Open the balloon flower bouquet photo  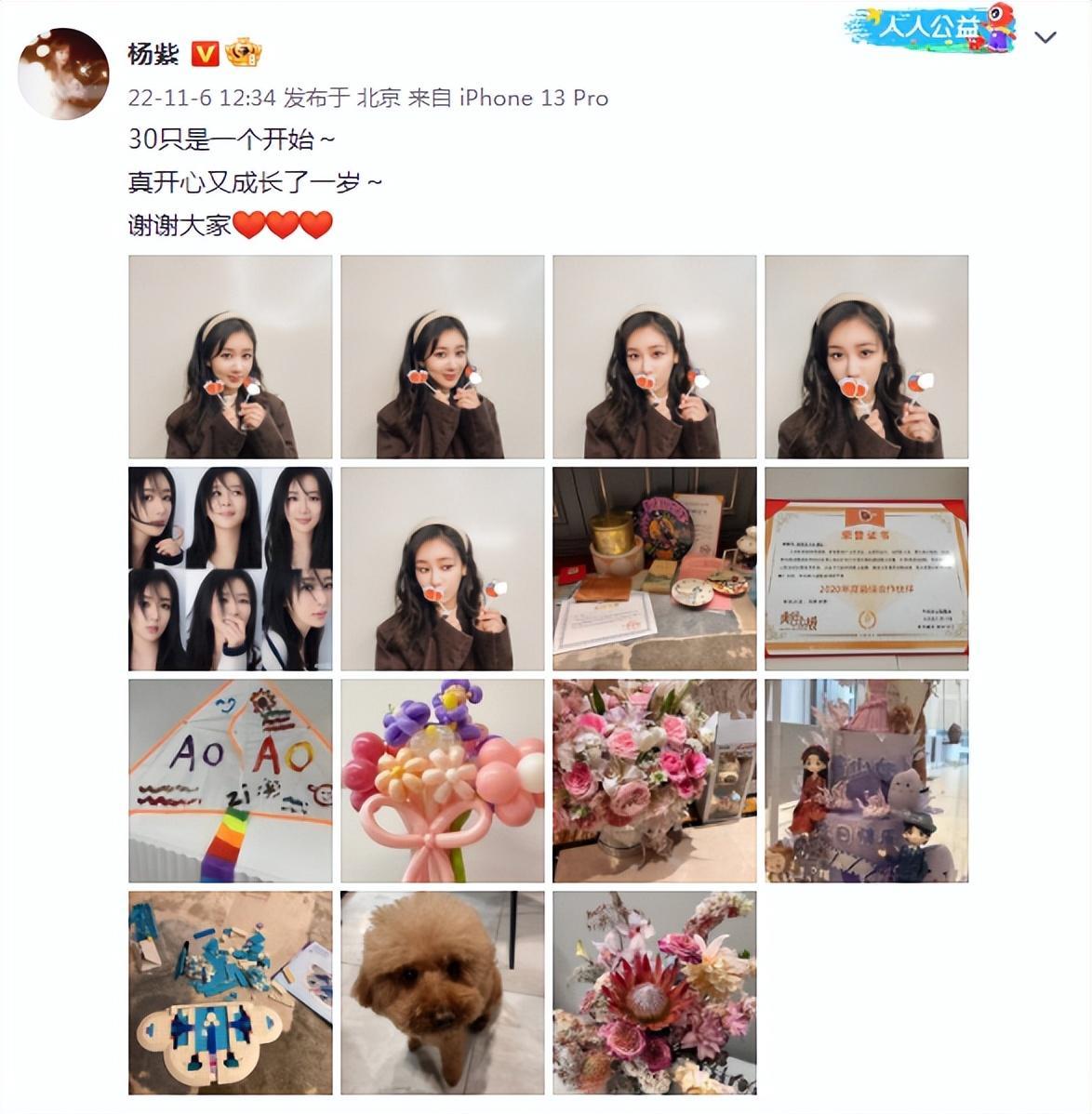(x=443, y=781)
